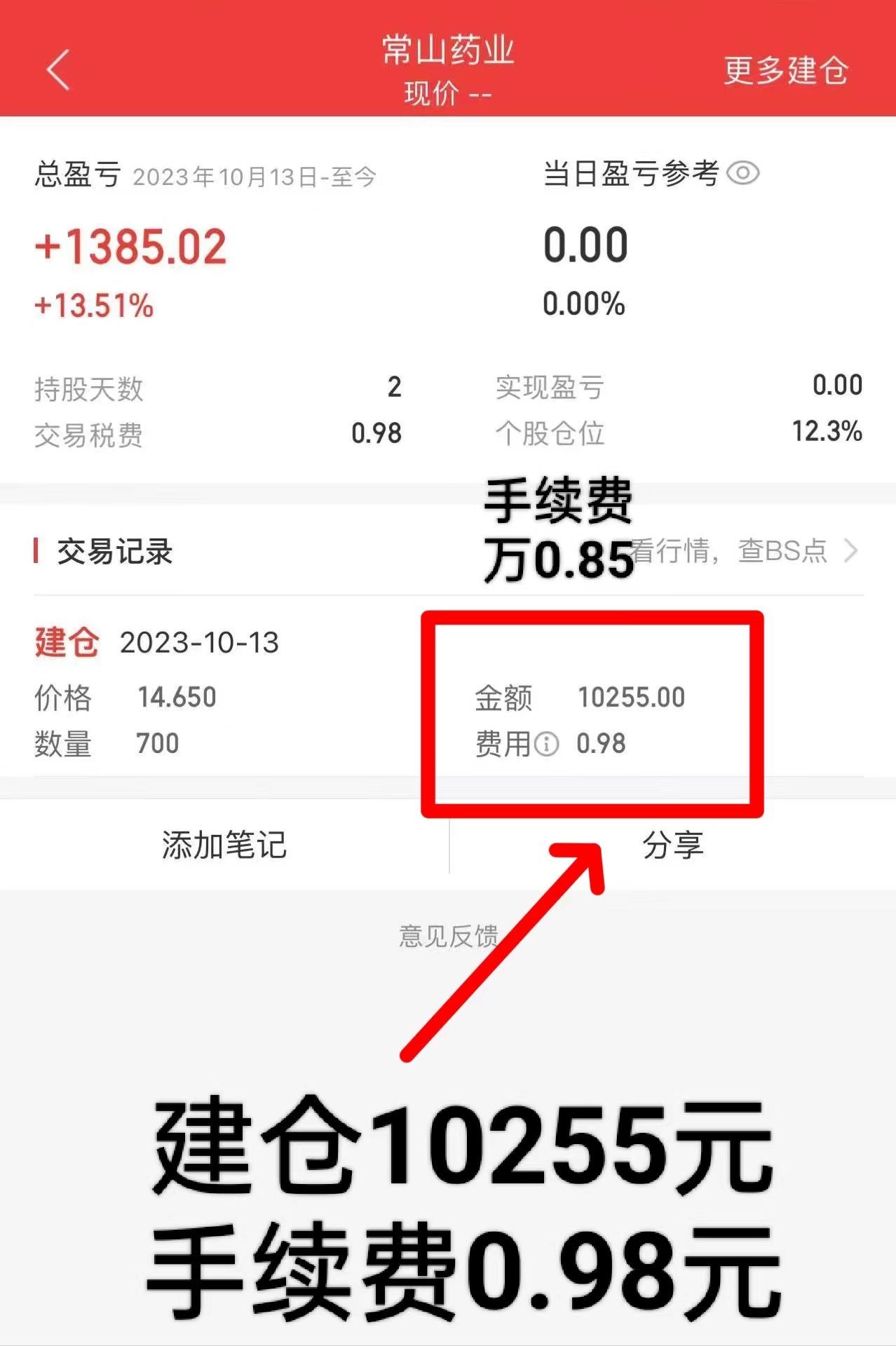Screen dimensions: 896x1346
Task: Tap 分享 to share this position
Action: (x=674, y=846)
